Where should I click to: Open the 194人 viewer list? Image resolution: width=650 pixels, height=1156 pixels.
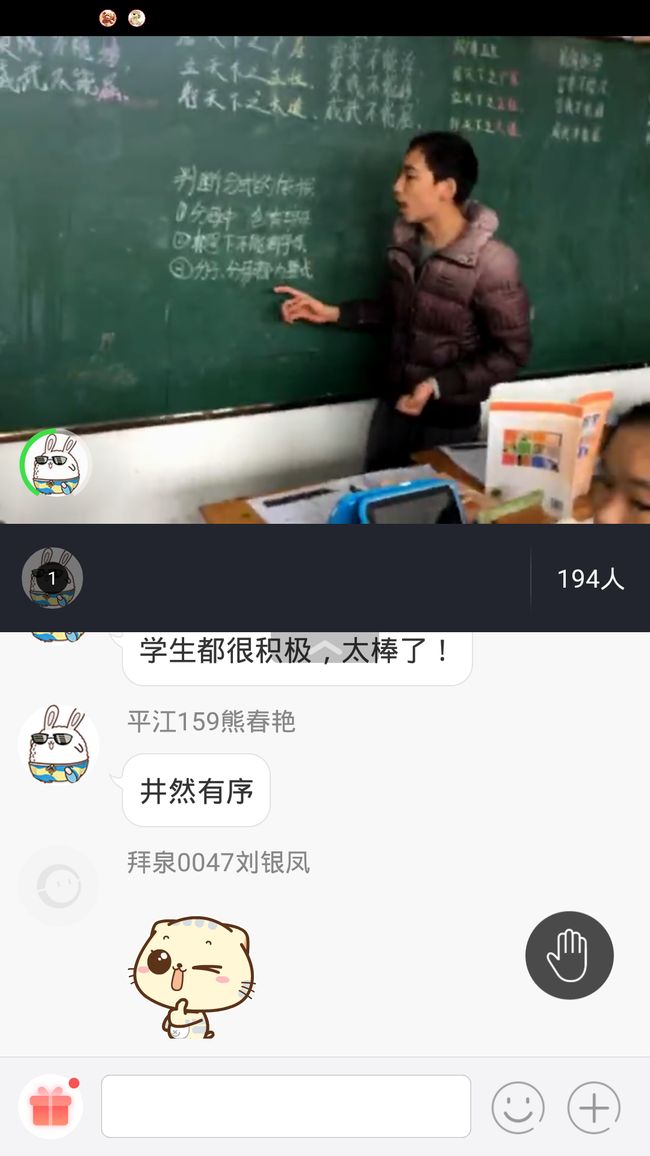(x=590, y=579)
